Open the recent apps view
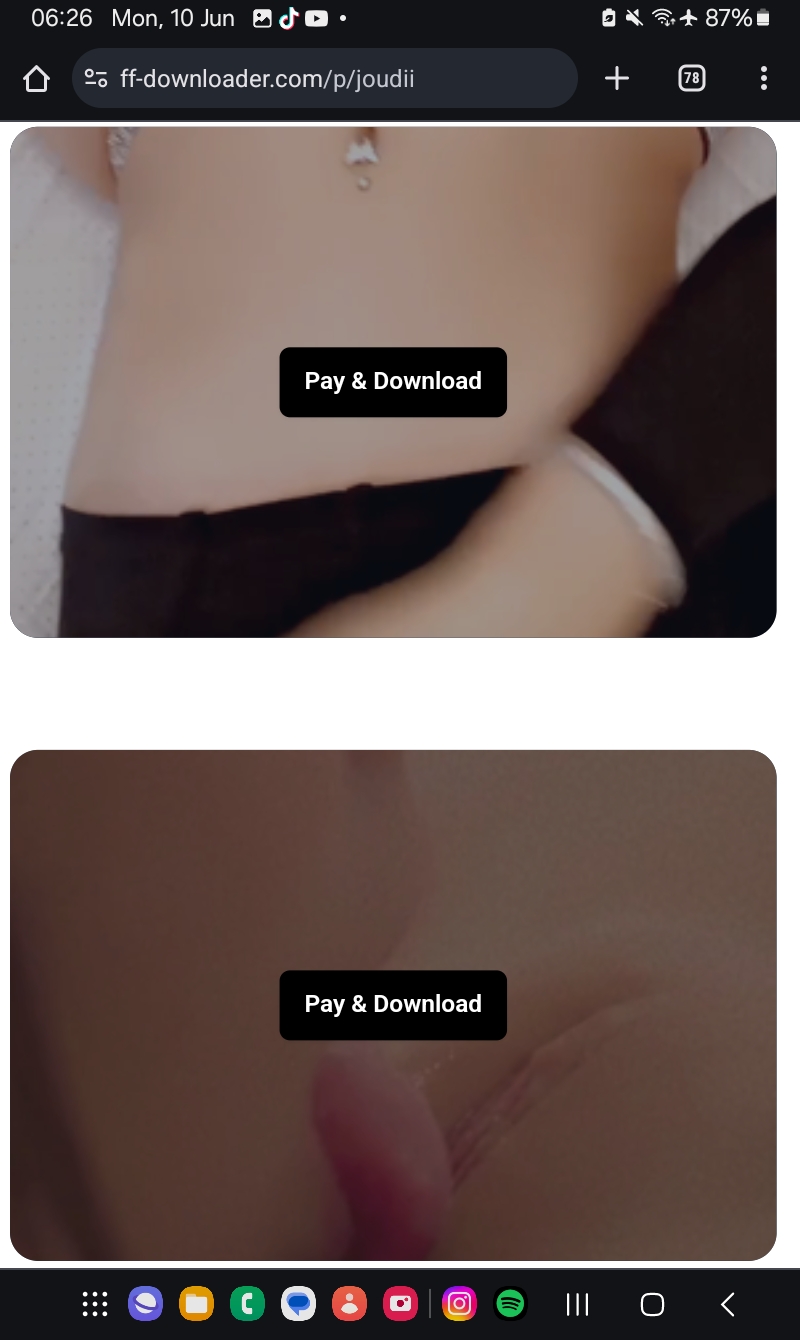 tap(577, 1304)
